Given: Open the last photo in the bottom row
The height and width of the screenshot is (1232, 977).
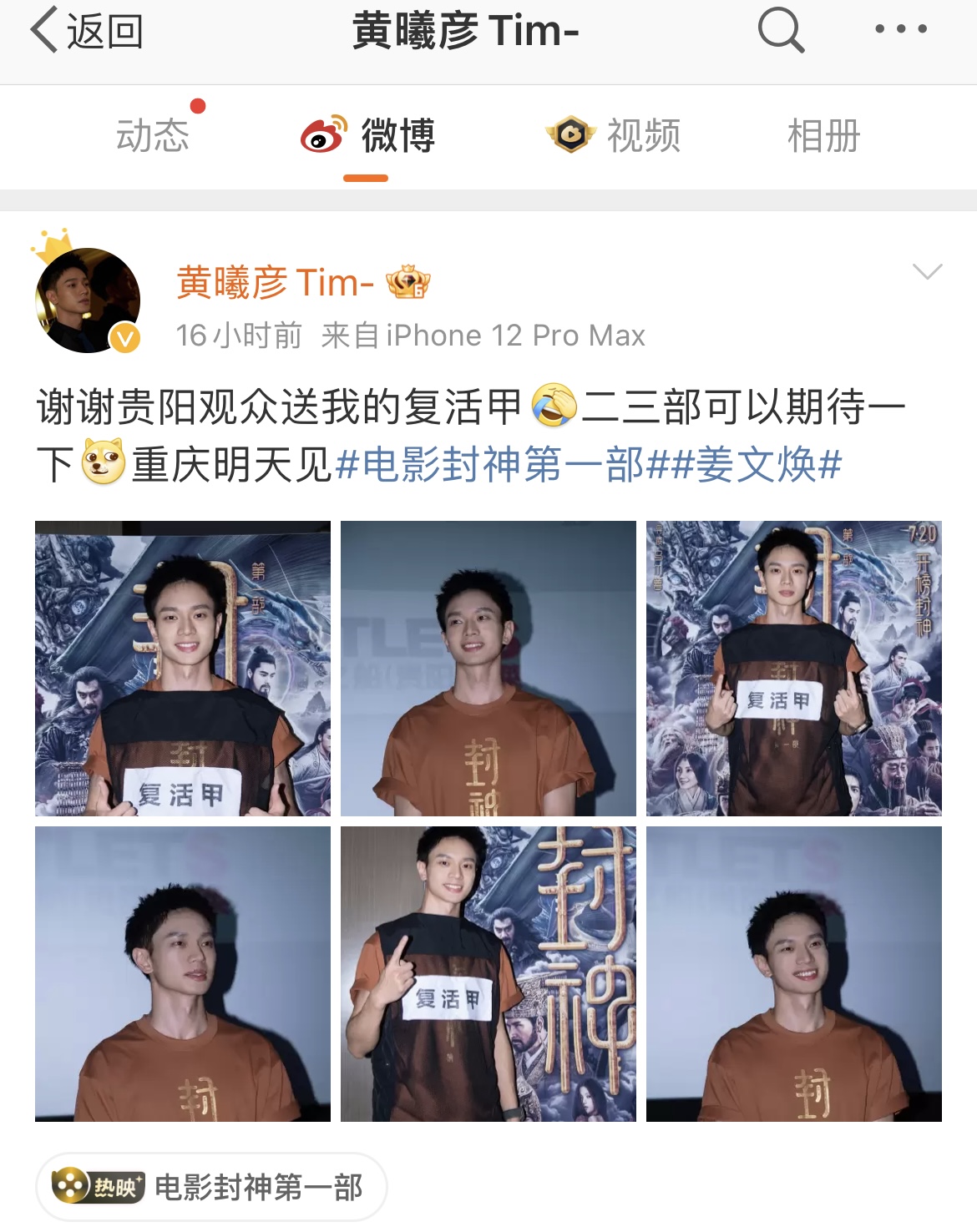Looking at the screenshot, I should pyautogui.click(x=794, y=974).
